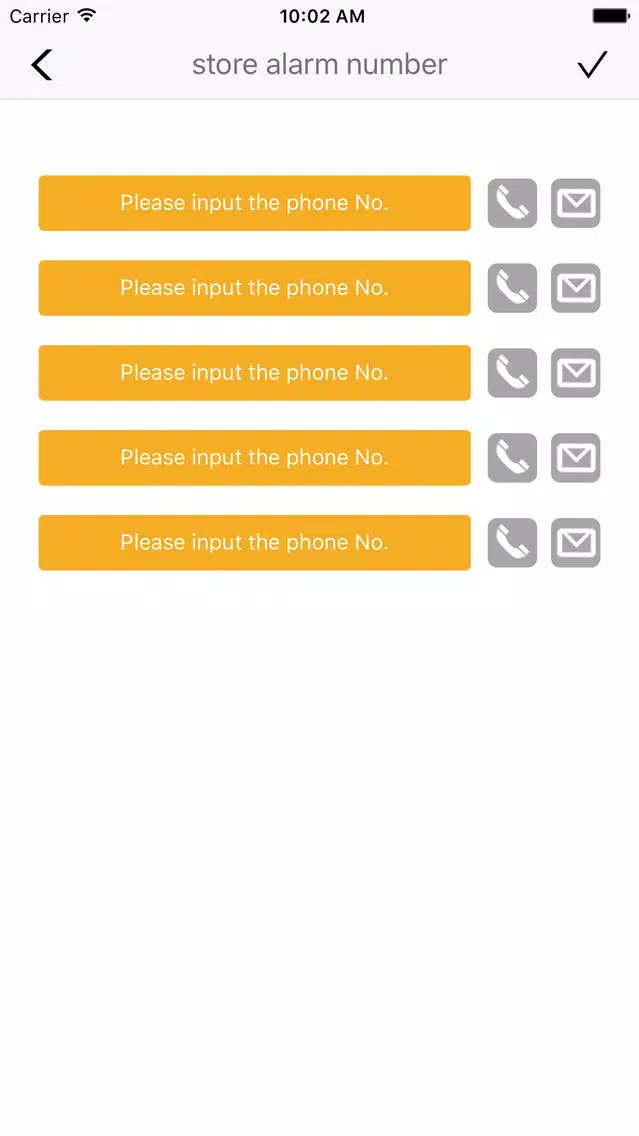Screen dimensions: 639x1136
Task: Go back from store alarm number
Action: point(41,65)
